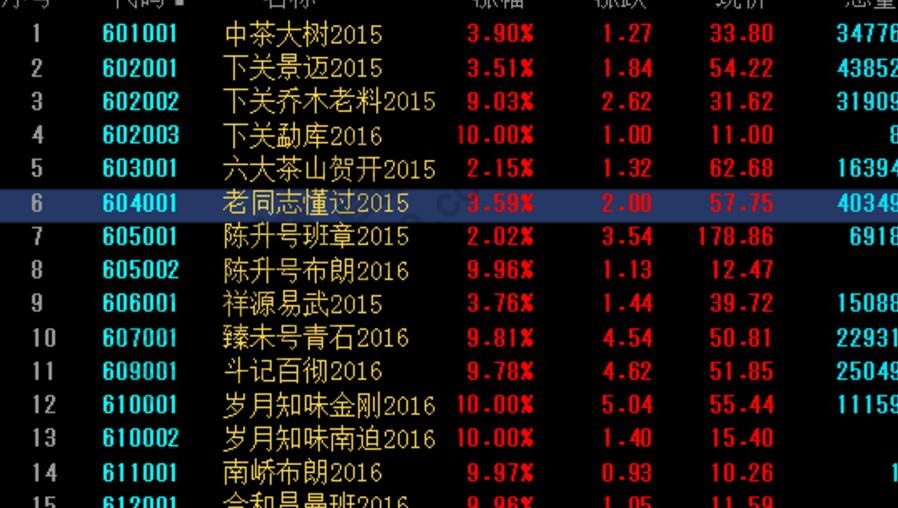View the 六大茶山贺开2015 quote
Viewport: 898px width, 508px height.
pyautogui.click(x=328, y=169)
